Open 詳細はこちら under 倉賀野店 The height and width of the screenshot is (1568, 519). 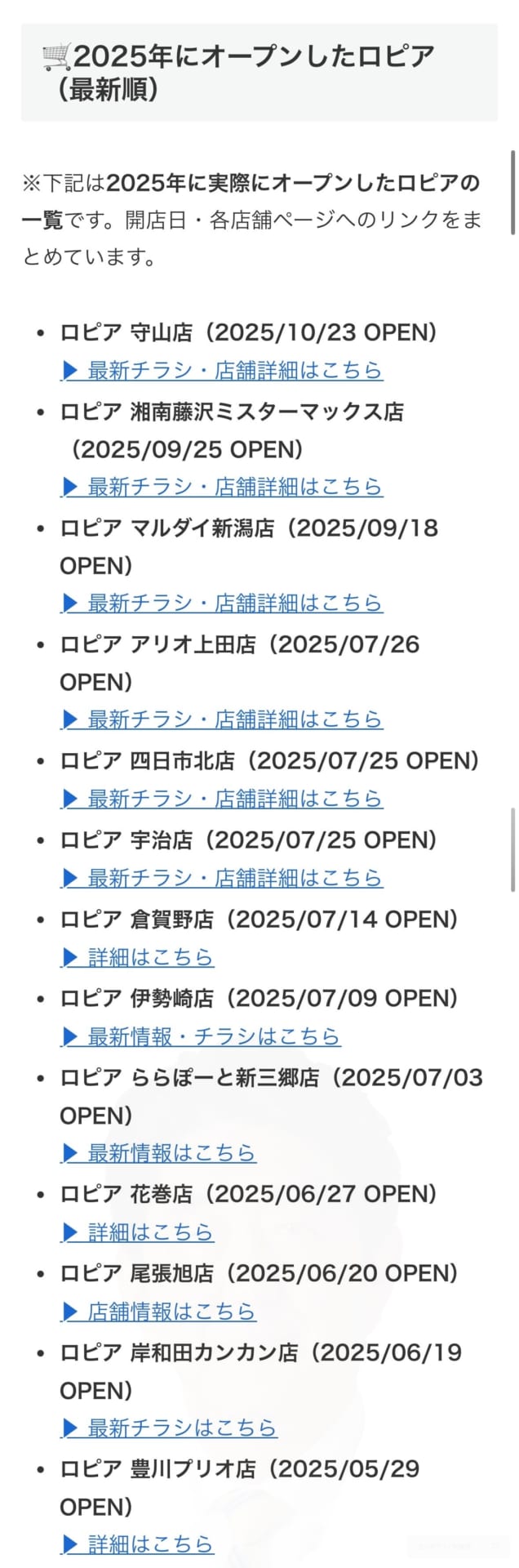(x=137, y=957)
